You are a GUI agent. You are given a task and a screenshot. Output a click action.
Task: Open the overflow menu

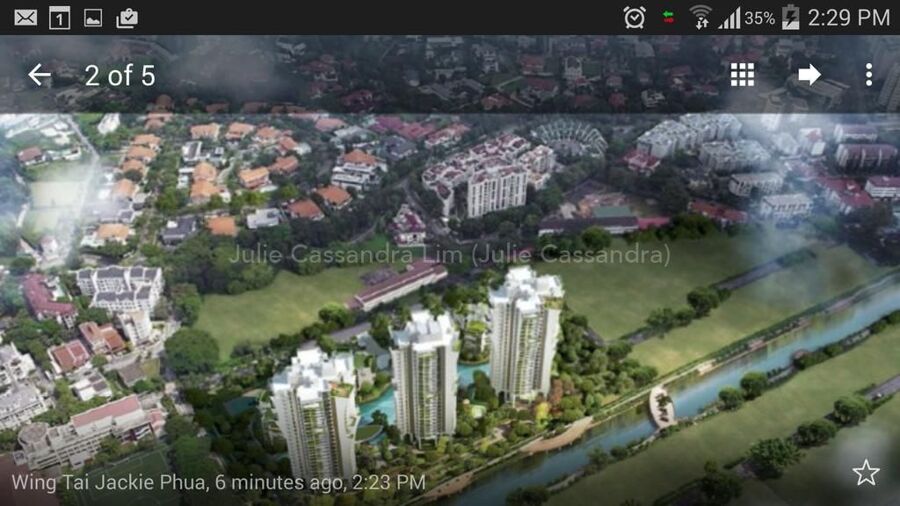pos(868,75)
